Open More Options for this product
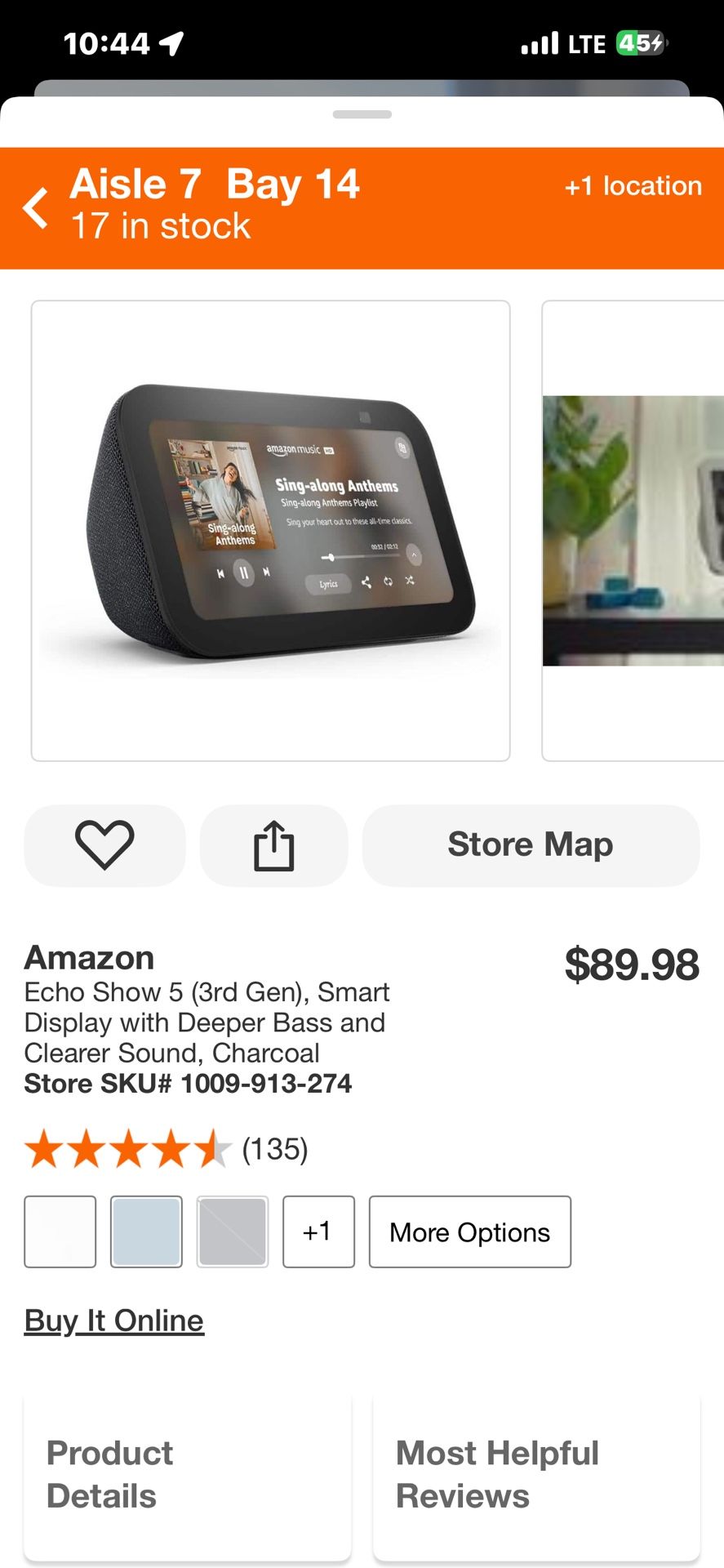Image resolution: width=724 pixels, height=1568 pixels. click(469, 1232)
